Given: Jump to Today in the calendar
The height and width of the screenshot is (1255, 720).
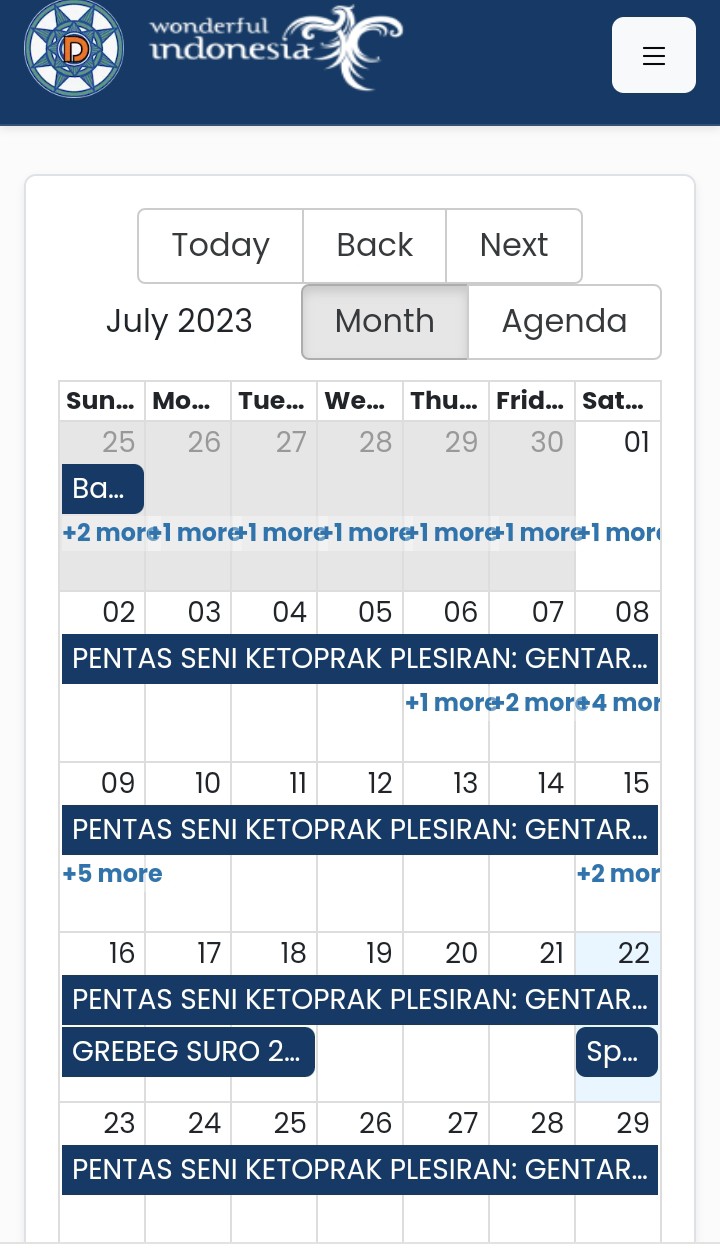Looking at the screenshot, I should pyautogui.click(x=220, y=245).
